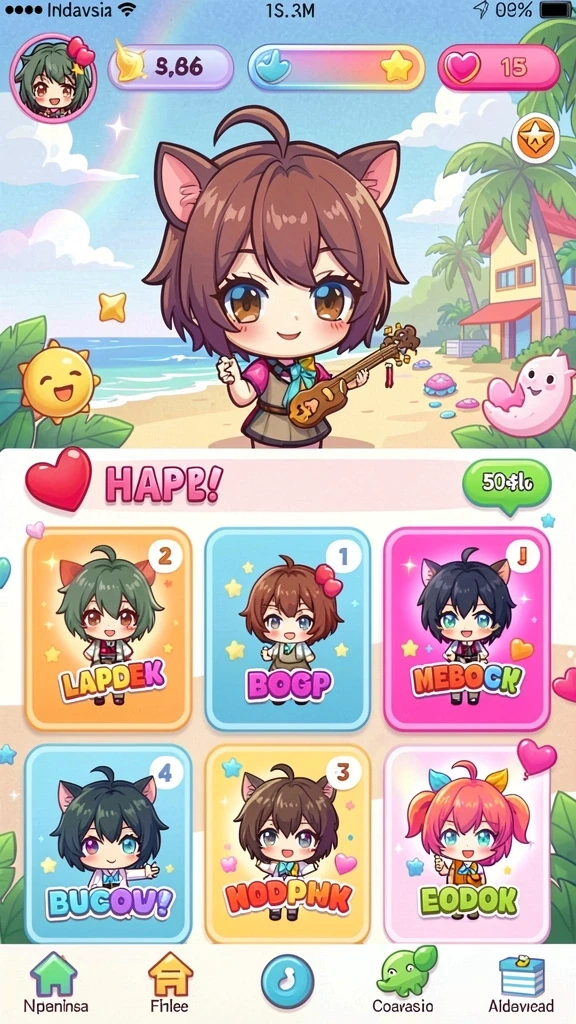This screenshot has width=576, height=1024.
Task: Choose the BOGP character card
Action: (x=288, y=629)
